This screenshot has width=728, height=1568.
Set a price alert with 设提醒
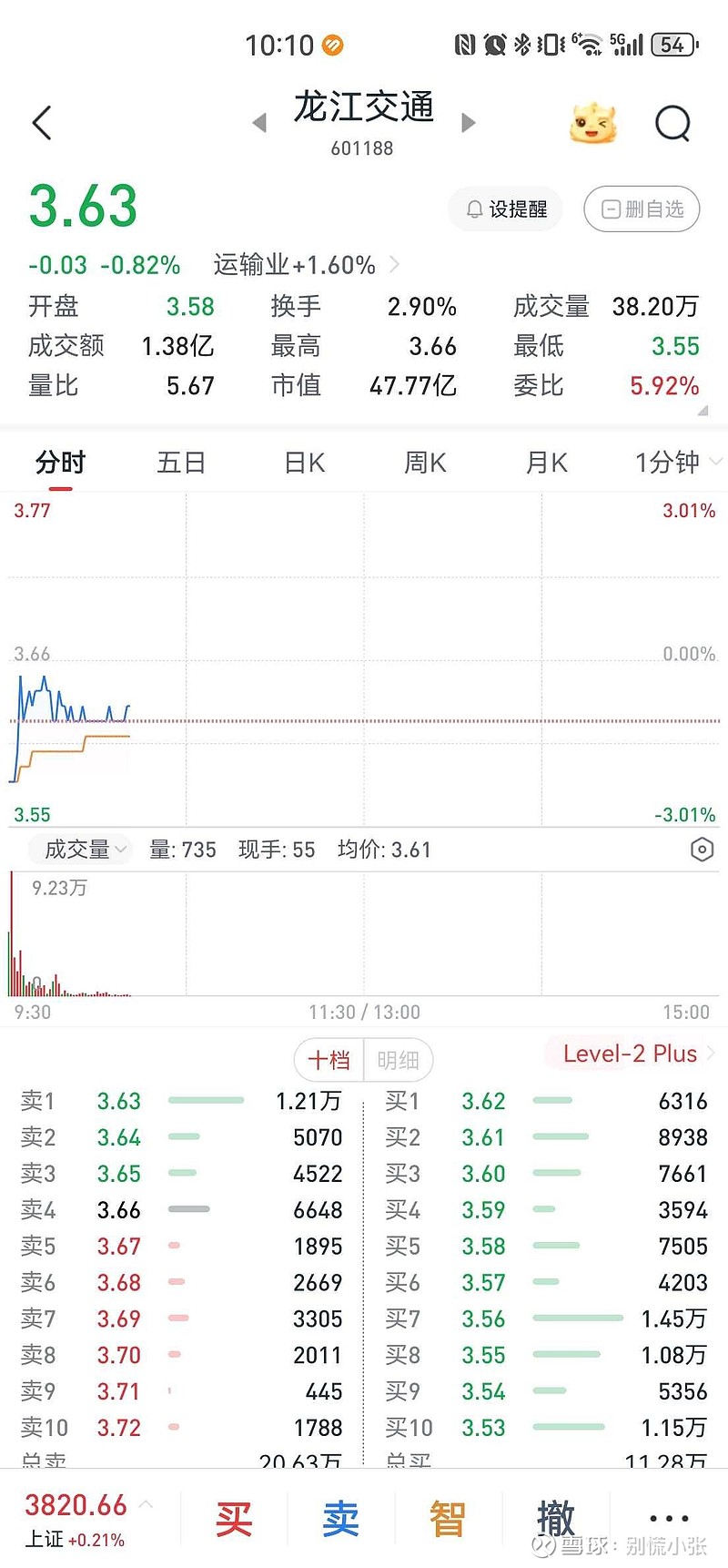pos(506,209)
